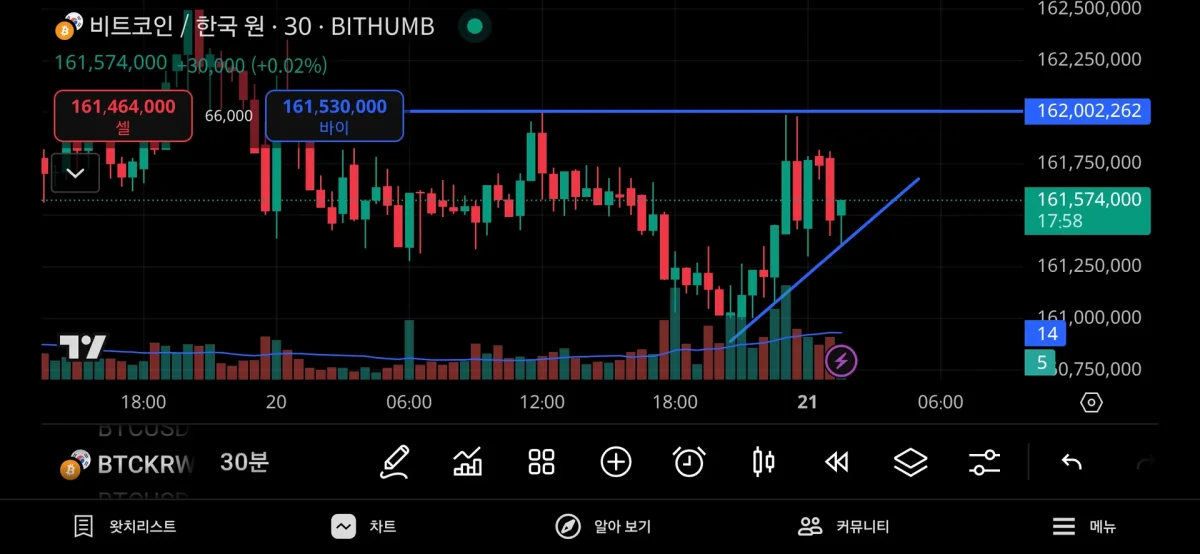
Task: Open chart settings sliders icon
Action: coord(984,462)
